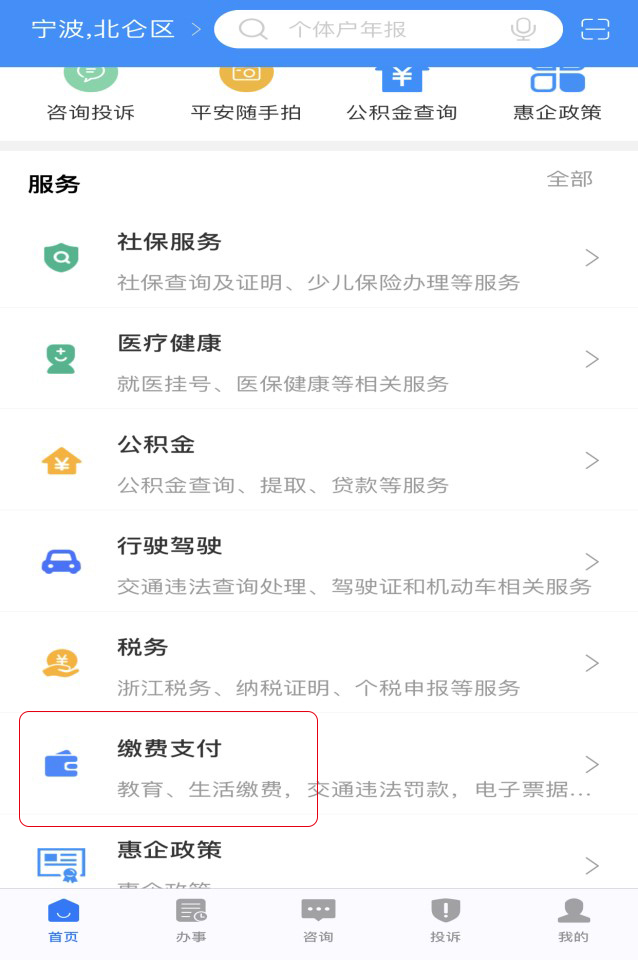Open 社保服务 row
The height and width of the screenshot is (960, 638).
pos(318,258)
